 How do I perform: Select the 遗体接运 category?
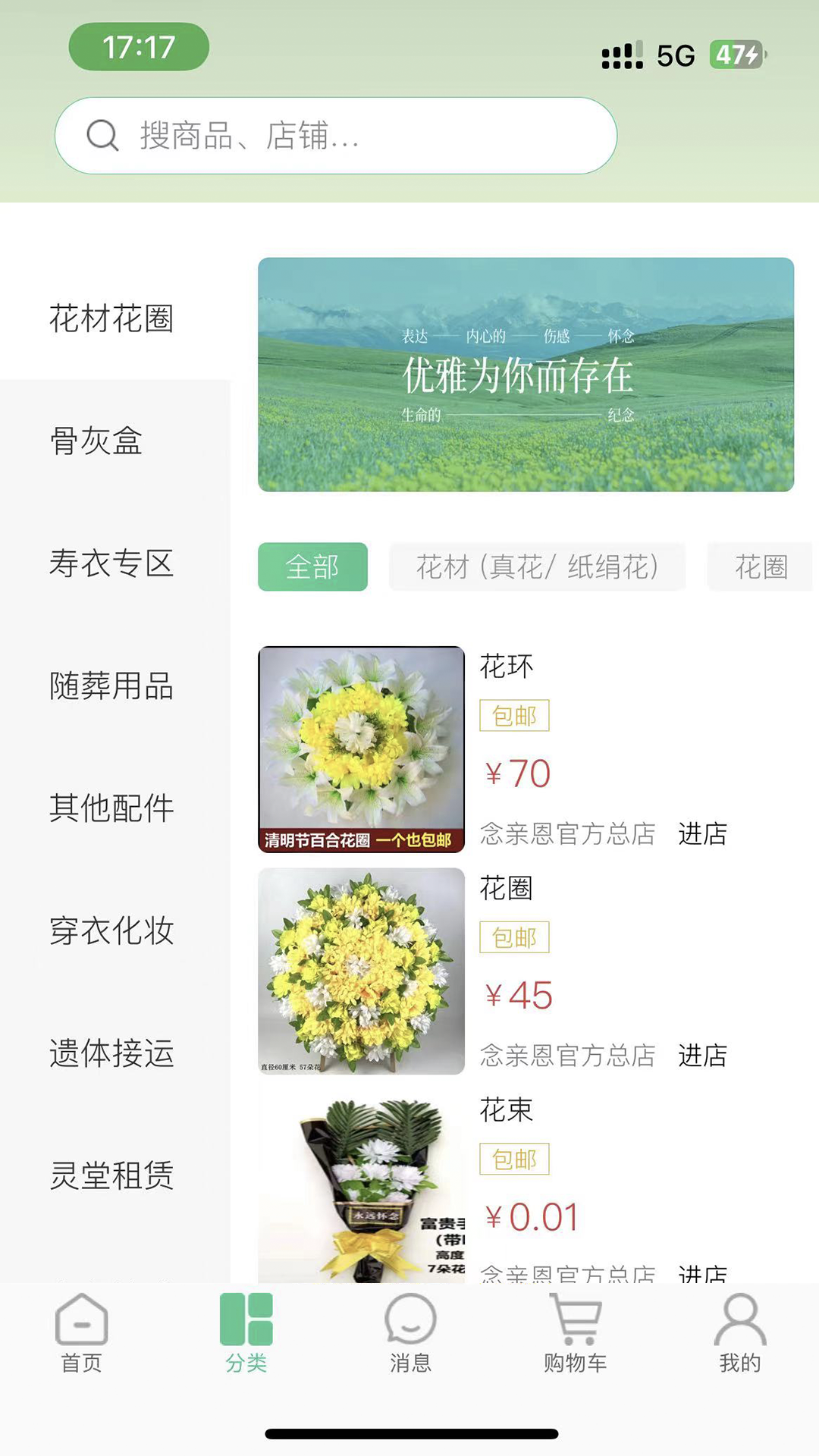coord(111,1053)
